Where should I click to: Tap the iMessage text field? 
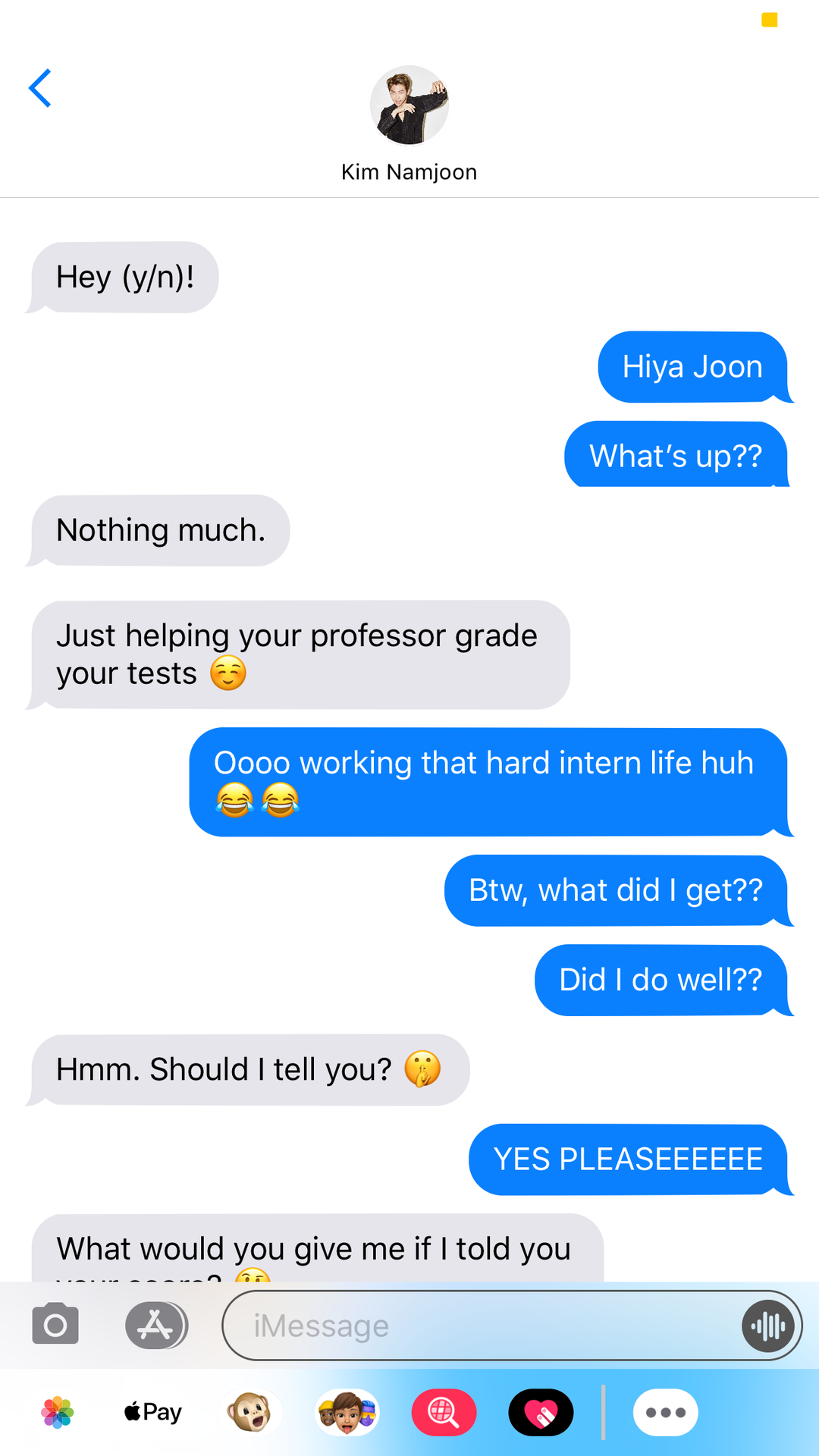[x=485, y=1326]
